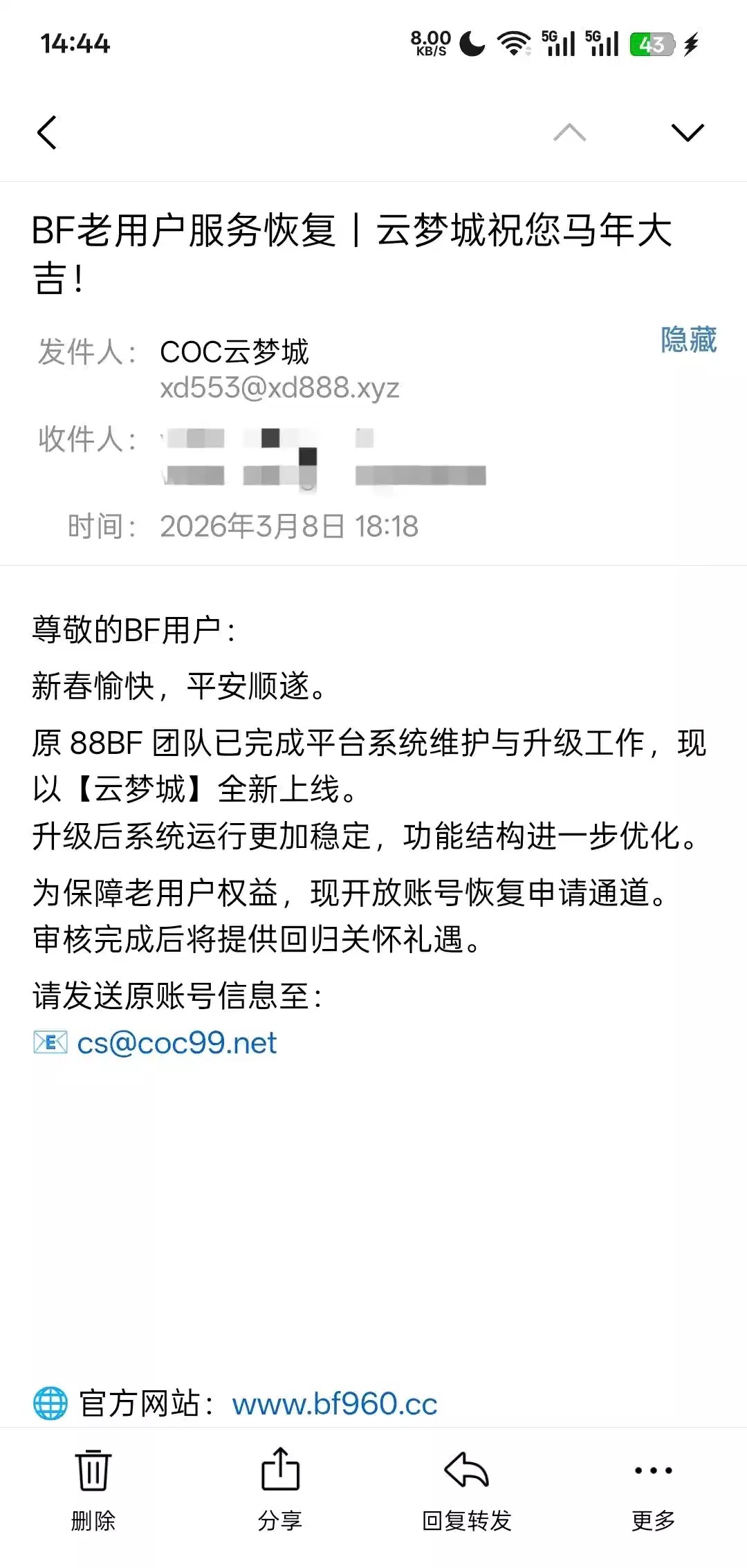Open the www.bf960.cc website link

point(335,1403)
